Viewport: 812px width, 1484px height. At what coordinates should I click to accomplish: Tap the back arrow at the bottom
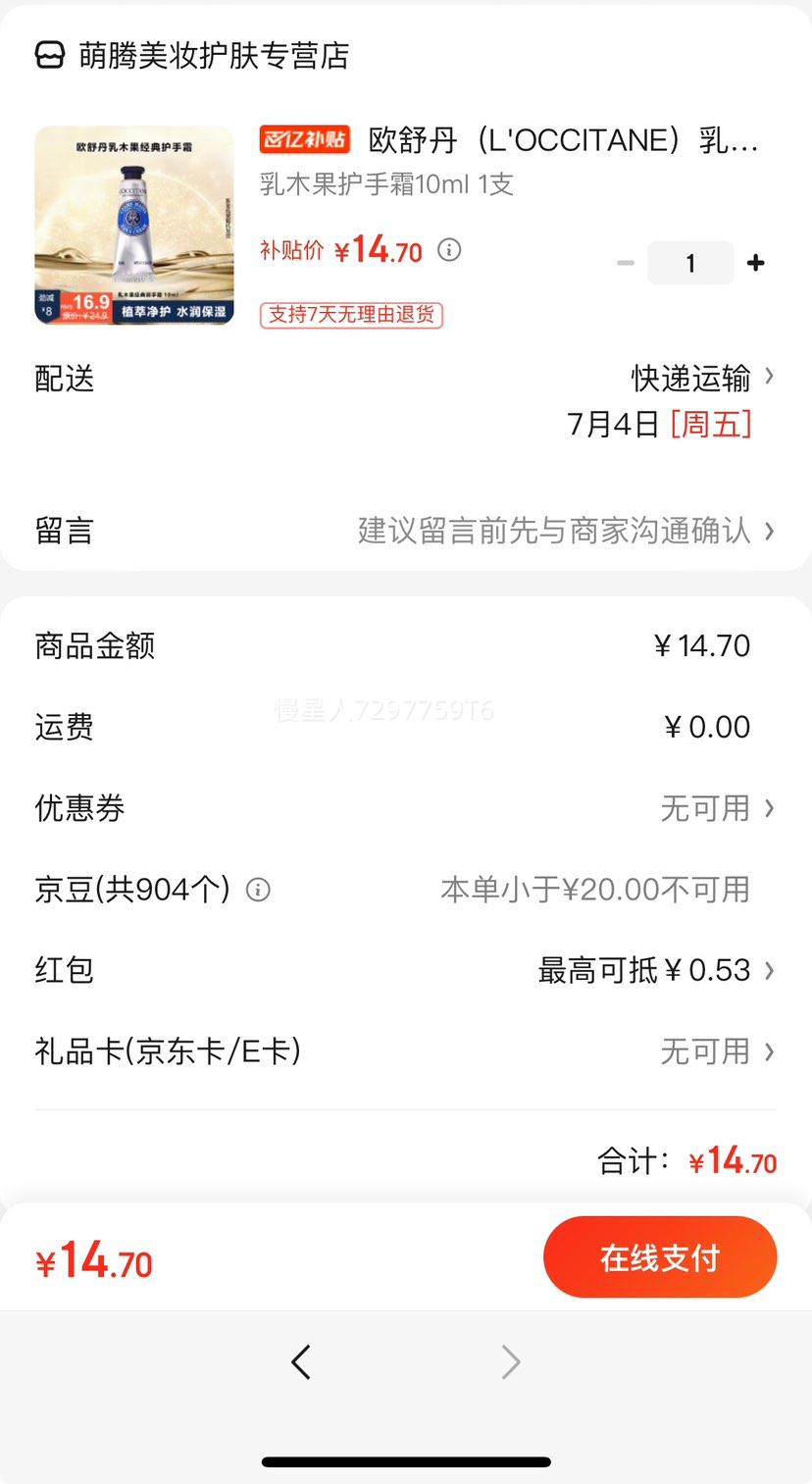301,1361
